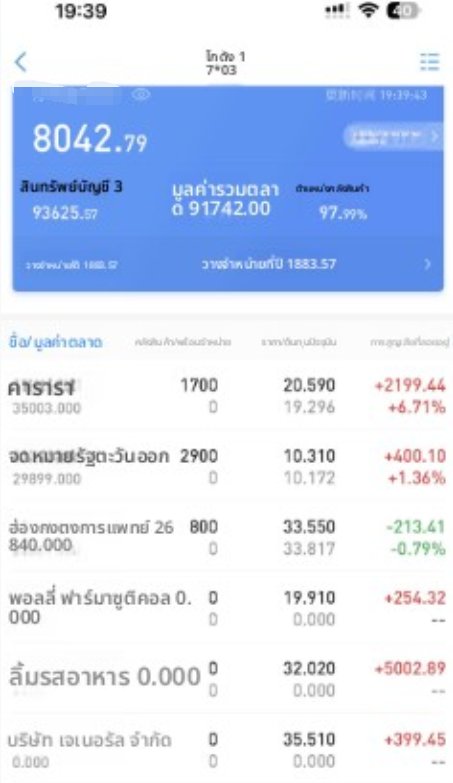Open the row showing 1883.57 with chevron
The height and width of the screenshot is (783, 453).
228,264
